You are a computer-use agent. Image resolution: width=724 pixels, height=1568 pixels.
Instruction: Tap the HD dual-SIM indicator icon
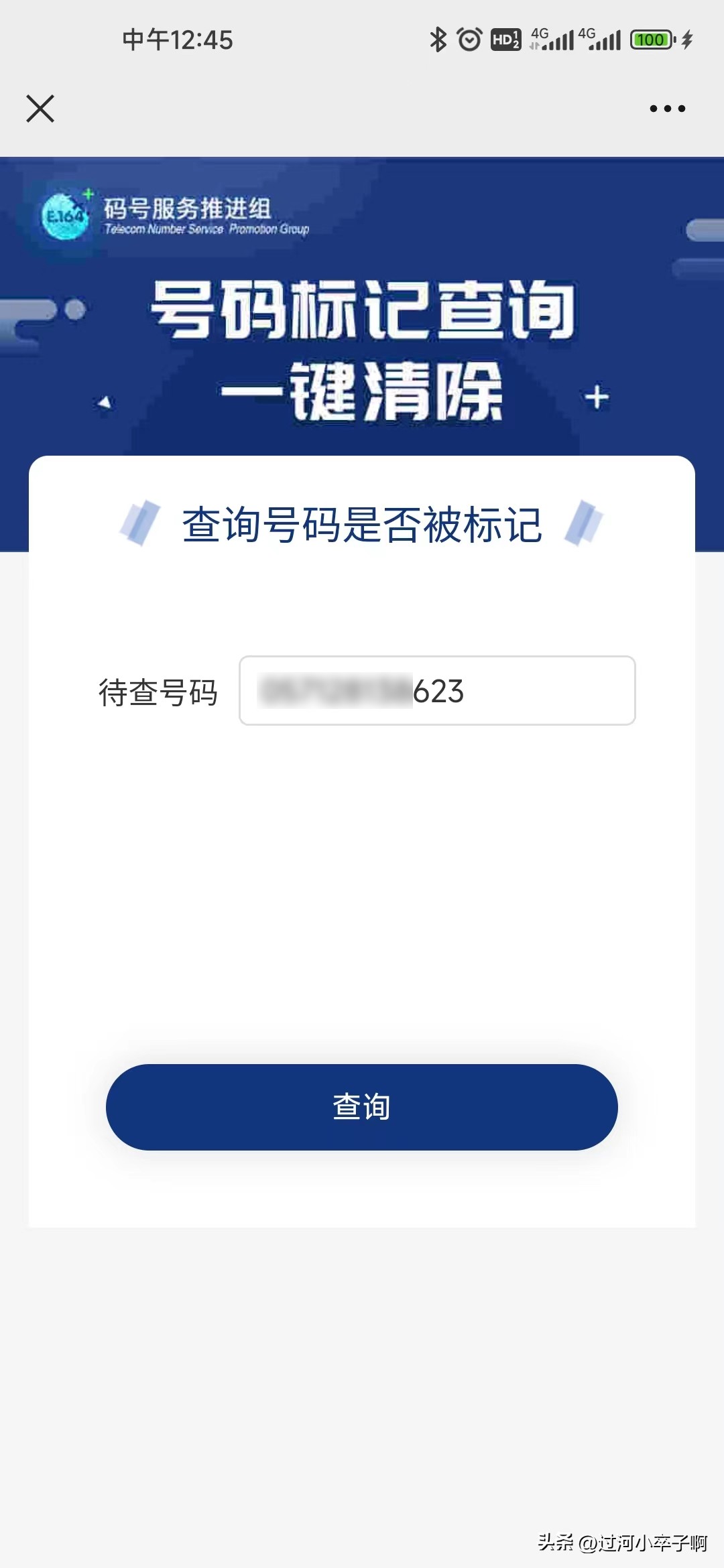(x=506, y=40)
